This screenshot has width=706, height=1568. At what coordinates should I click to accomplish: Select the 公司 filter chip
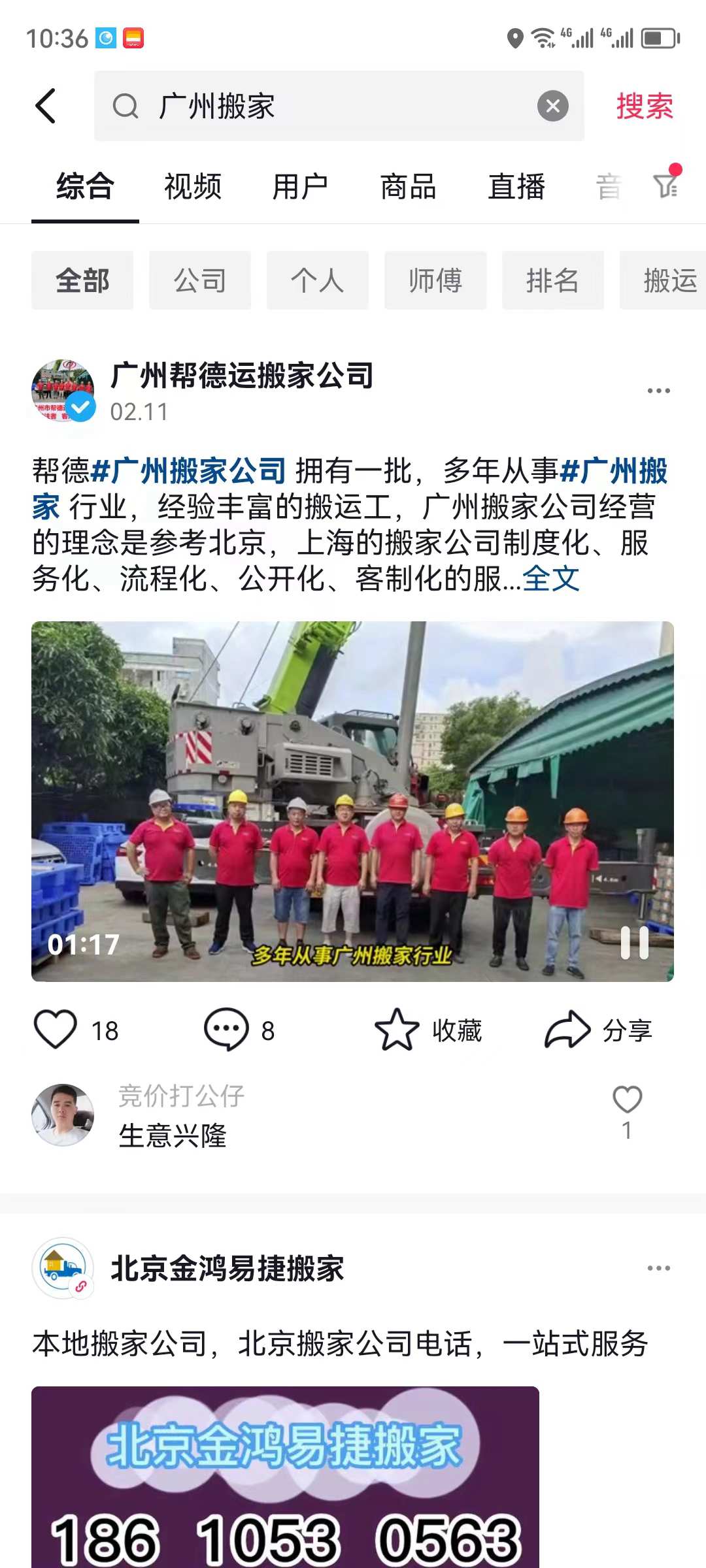200,281
